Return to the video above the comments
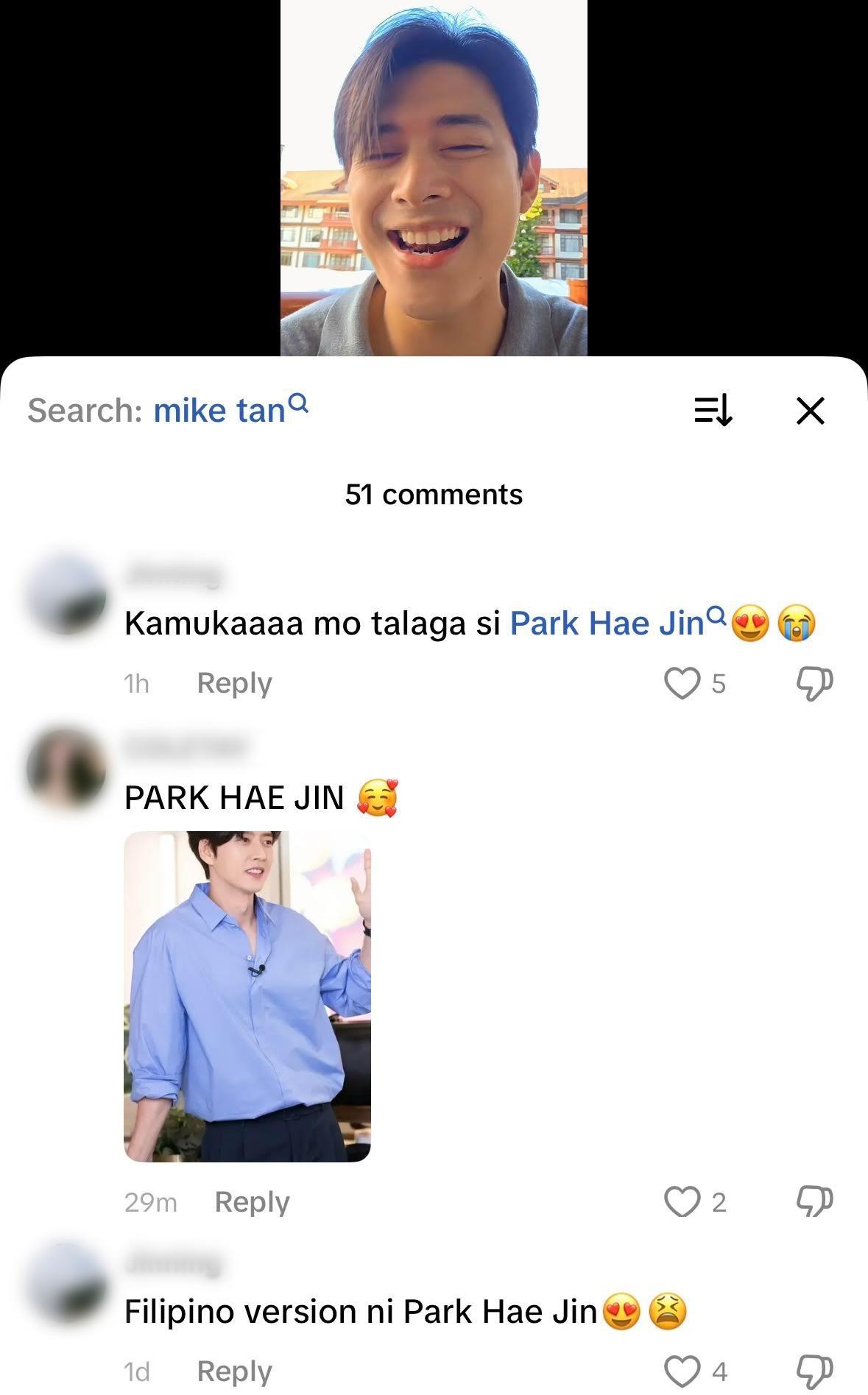The image size is (868, 1395). (434, 177)
